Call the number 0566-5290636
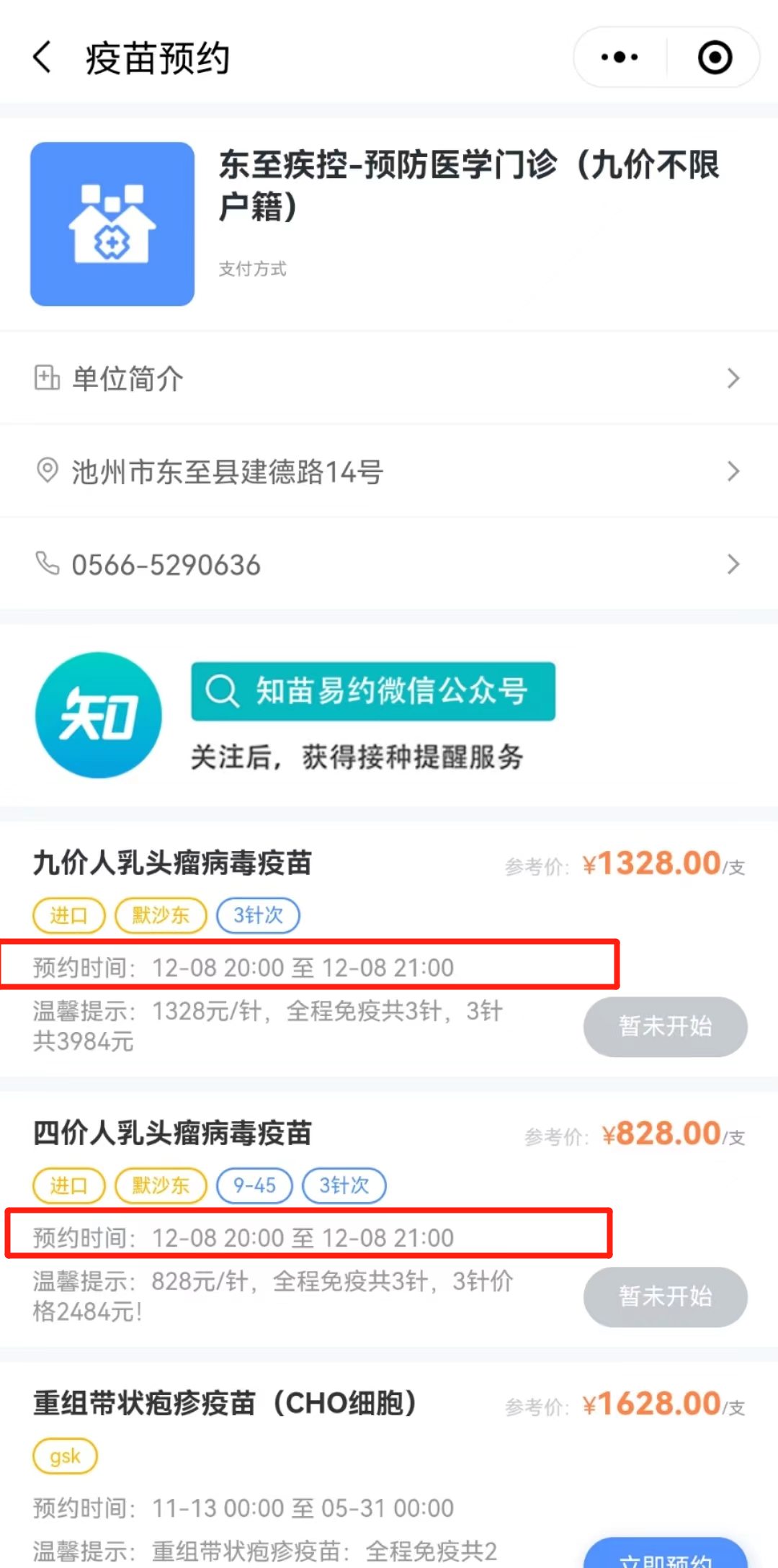The height and width of the screenshot is (1568, 778). tap(389, 564)
